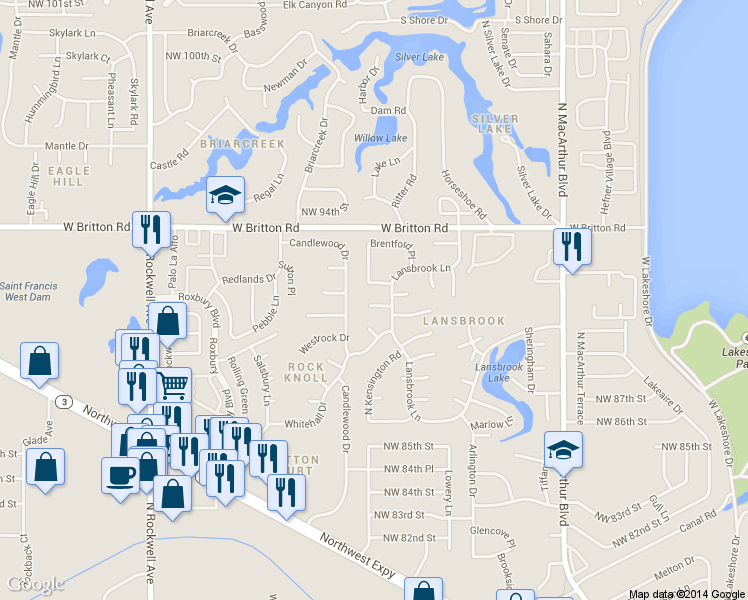Select restaurant marker on N MacArthur Blvd
This screenshot has width=748, height=600.
click(x=572, y=250)
